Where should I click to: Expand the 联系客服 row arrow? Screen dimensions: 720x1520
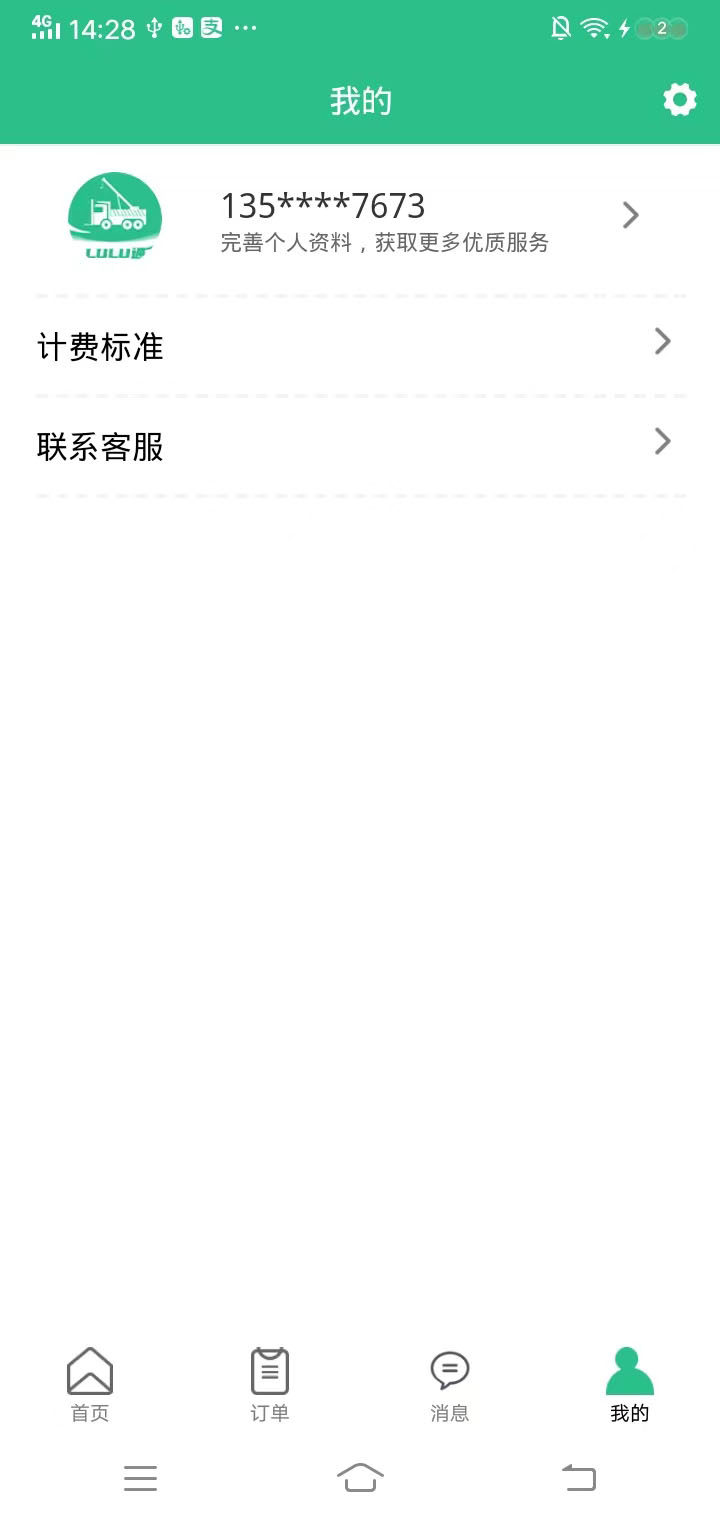662,442
